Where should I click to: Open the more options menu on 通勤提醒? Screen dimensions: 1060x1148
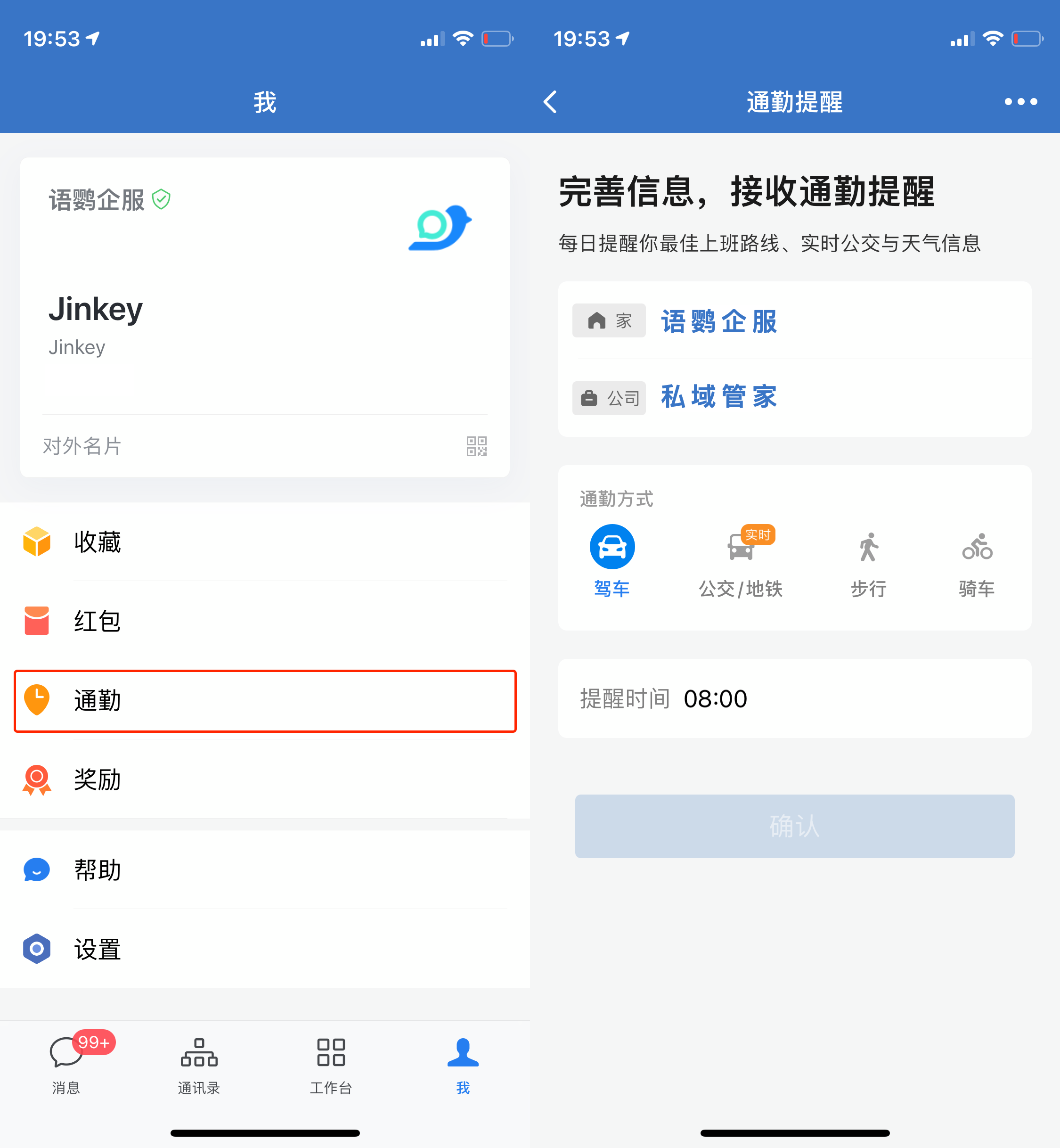point(1020,101)
